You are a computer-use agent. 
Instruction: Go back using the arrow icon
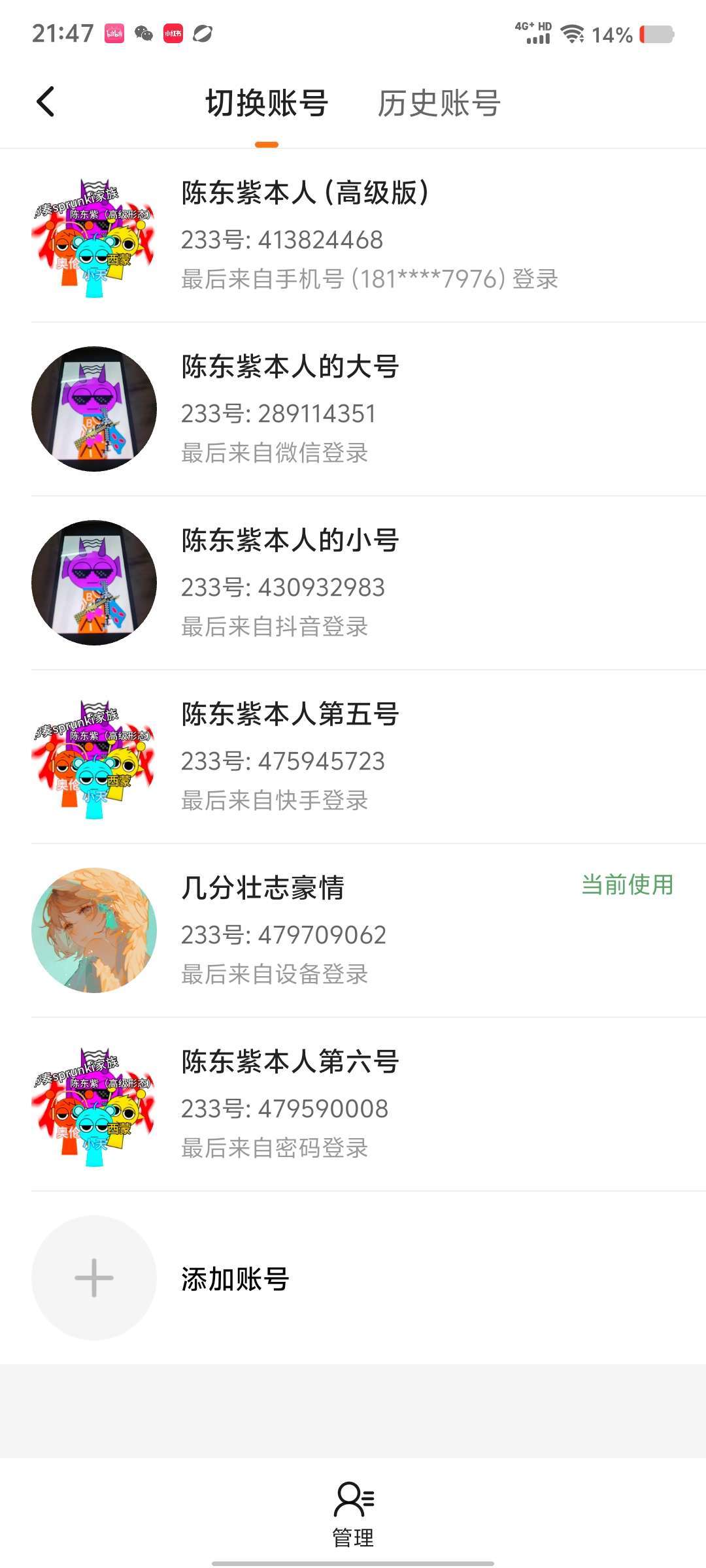45,102
